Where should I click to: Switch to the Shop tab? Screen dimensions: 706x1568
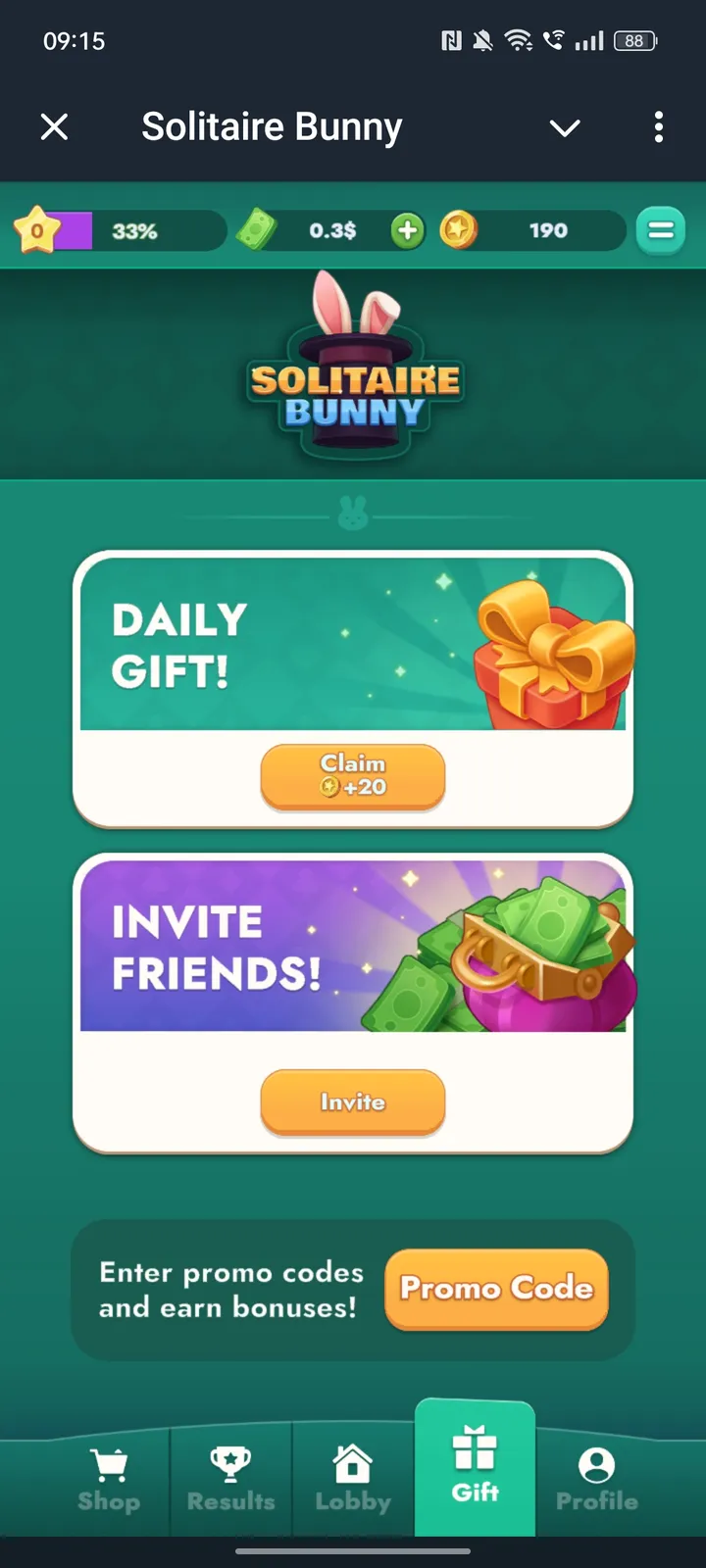point(109,1481)
